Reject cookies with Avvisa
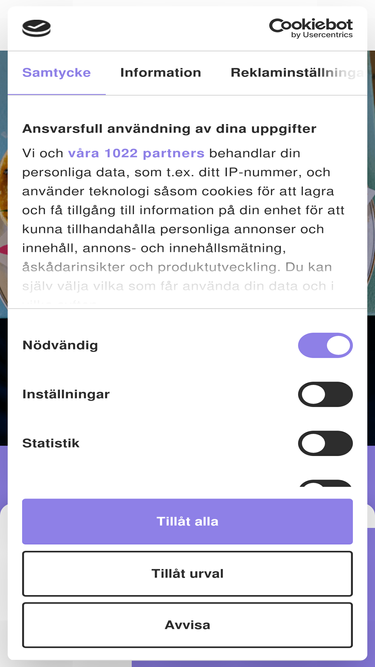This screenshot has height=667, width=375. tap(188, 625)
